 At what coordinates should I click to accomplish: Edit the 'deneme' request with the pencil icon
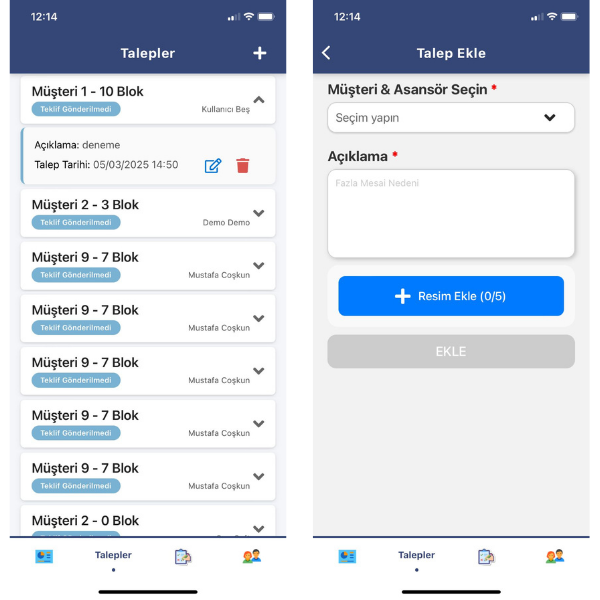tap(213, 166)
